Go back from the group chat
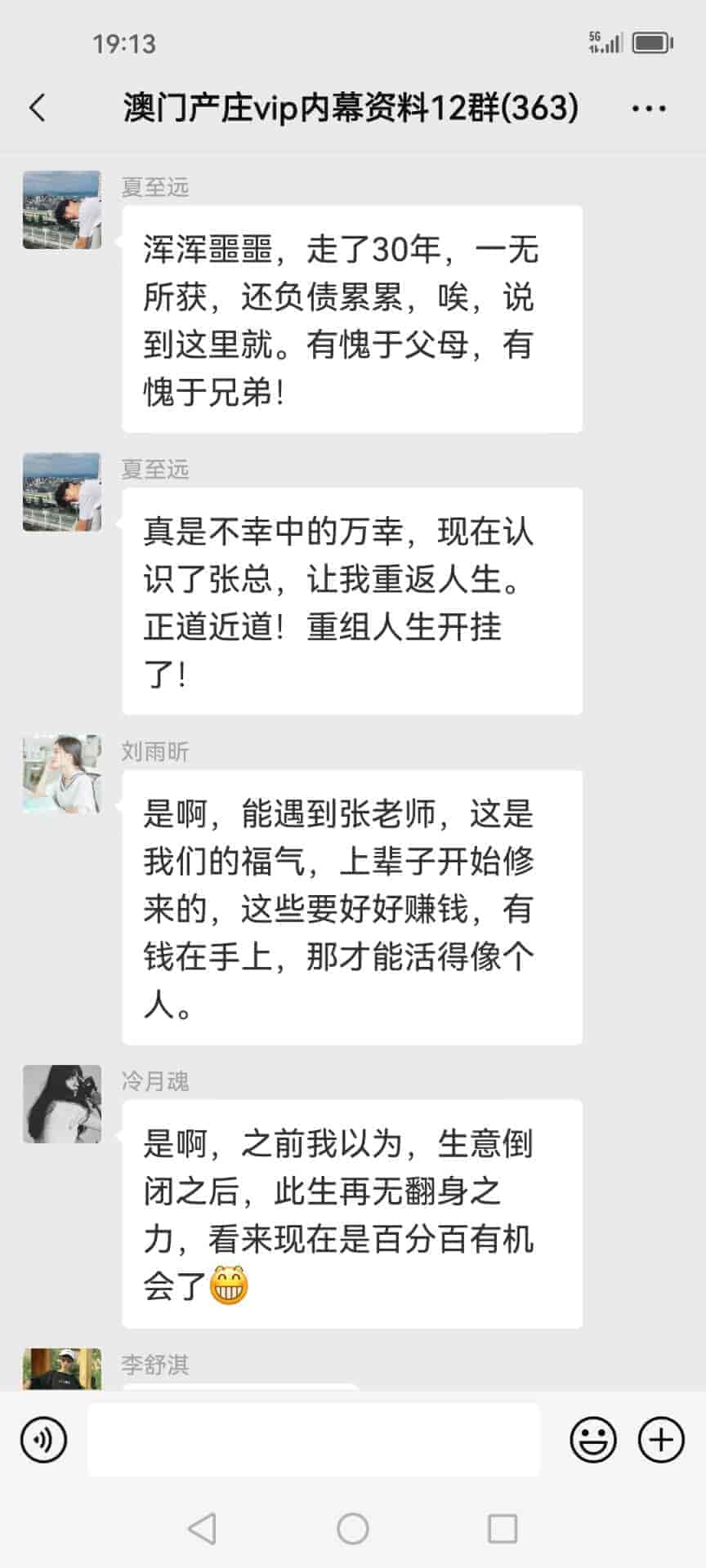This screenshot has height=1568, width=706. click(38, 108)
